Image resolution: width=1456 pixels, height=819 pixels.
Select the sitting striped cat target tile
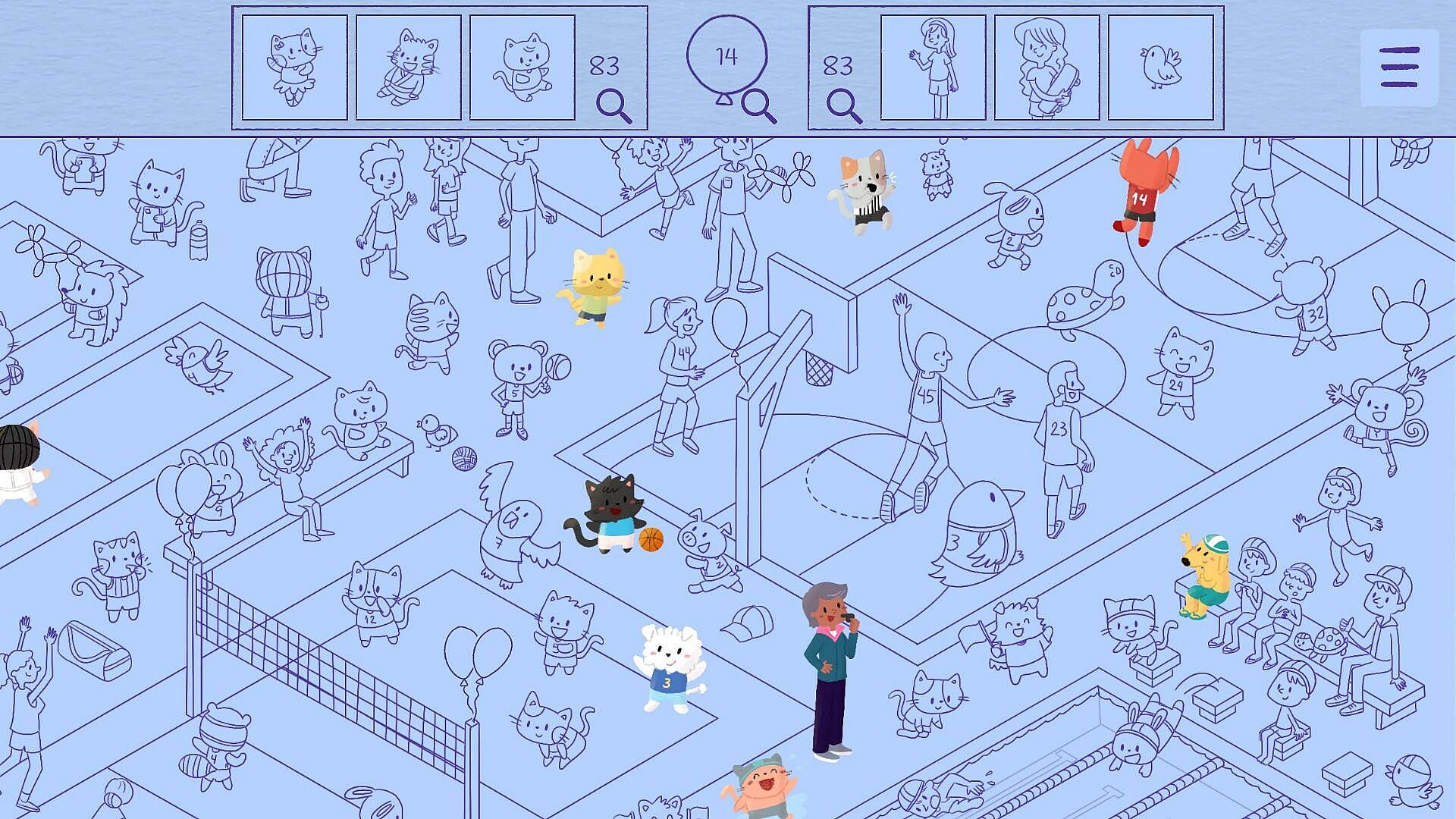pos(408,67)
